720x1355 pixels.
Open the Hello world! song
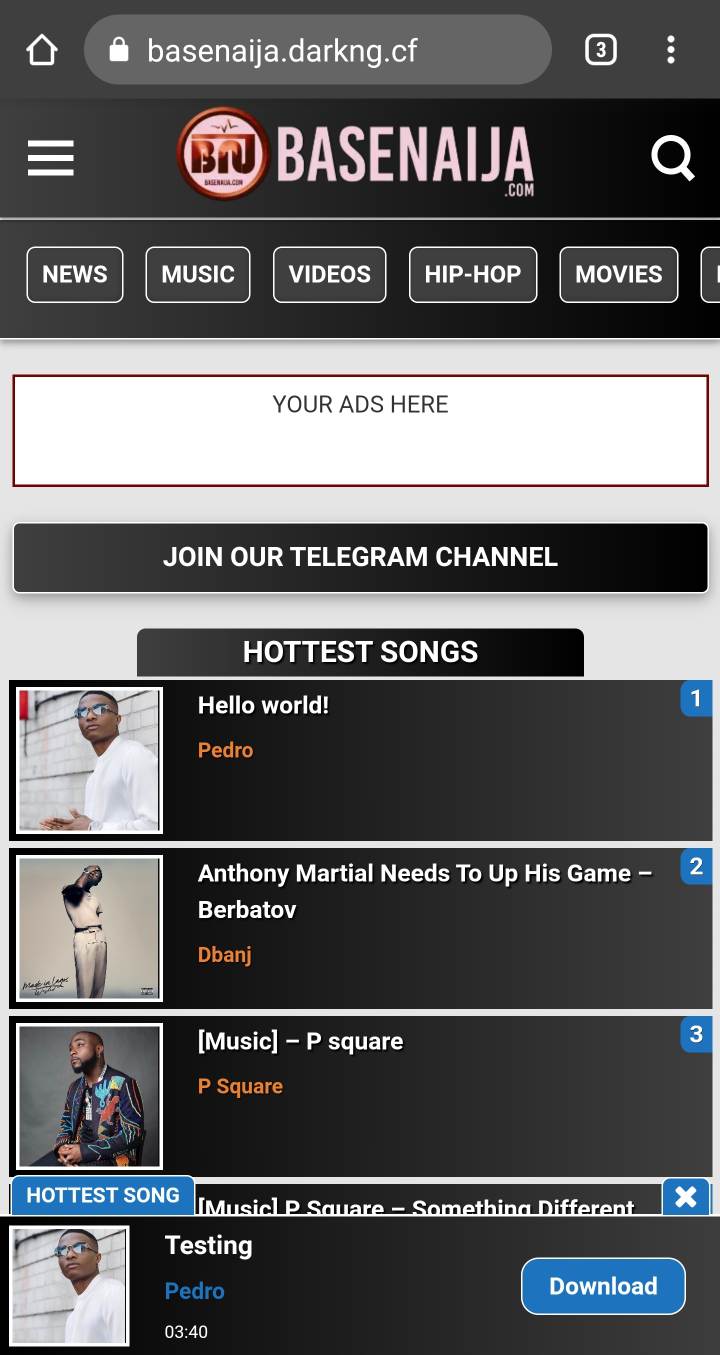[263, 706]
